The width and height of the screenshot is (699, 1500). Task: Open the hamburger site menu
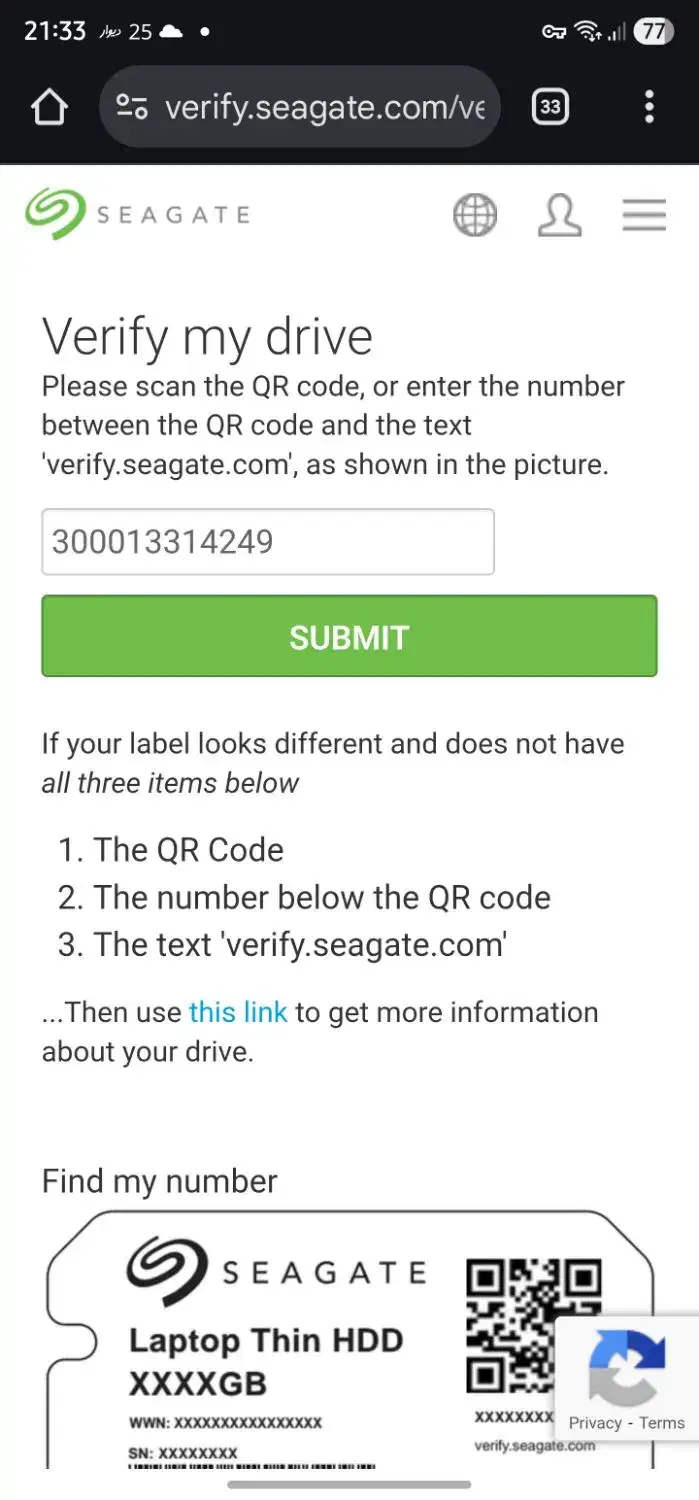(644, 215)
